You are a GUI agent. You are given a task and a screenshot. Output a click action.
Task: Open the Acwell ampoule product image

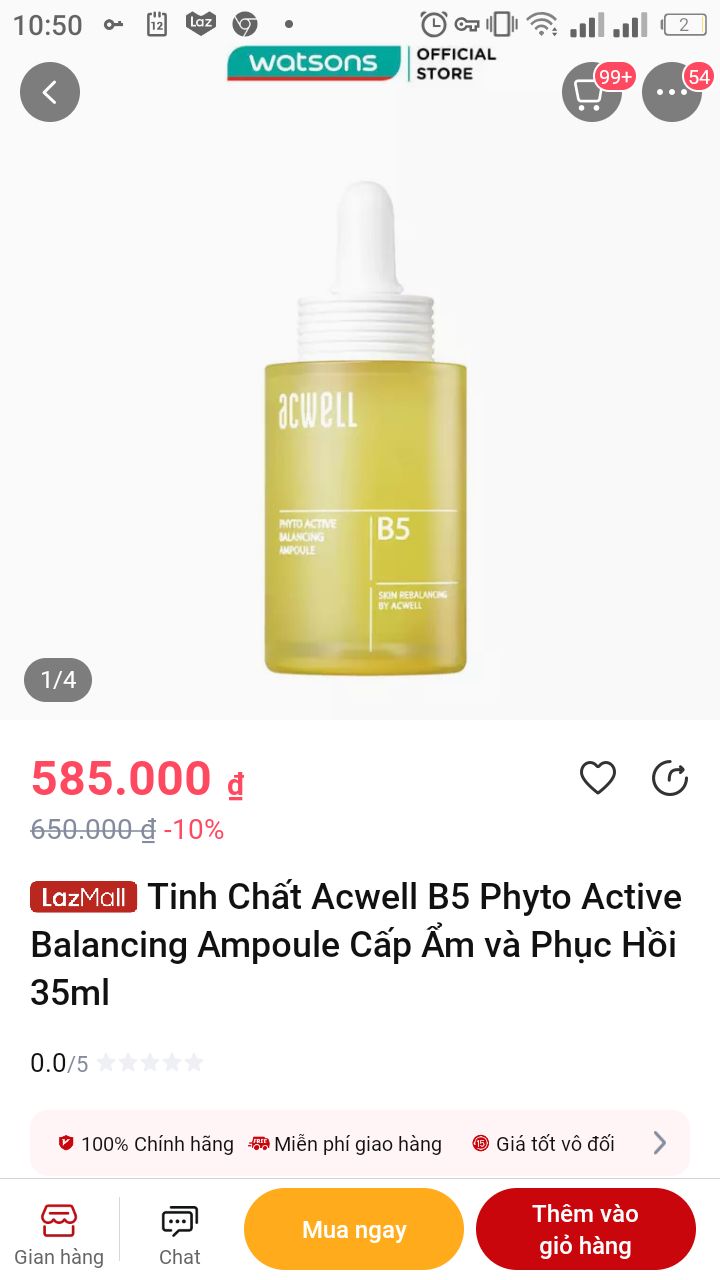tap(365, 430)
